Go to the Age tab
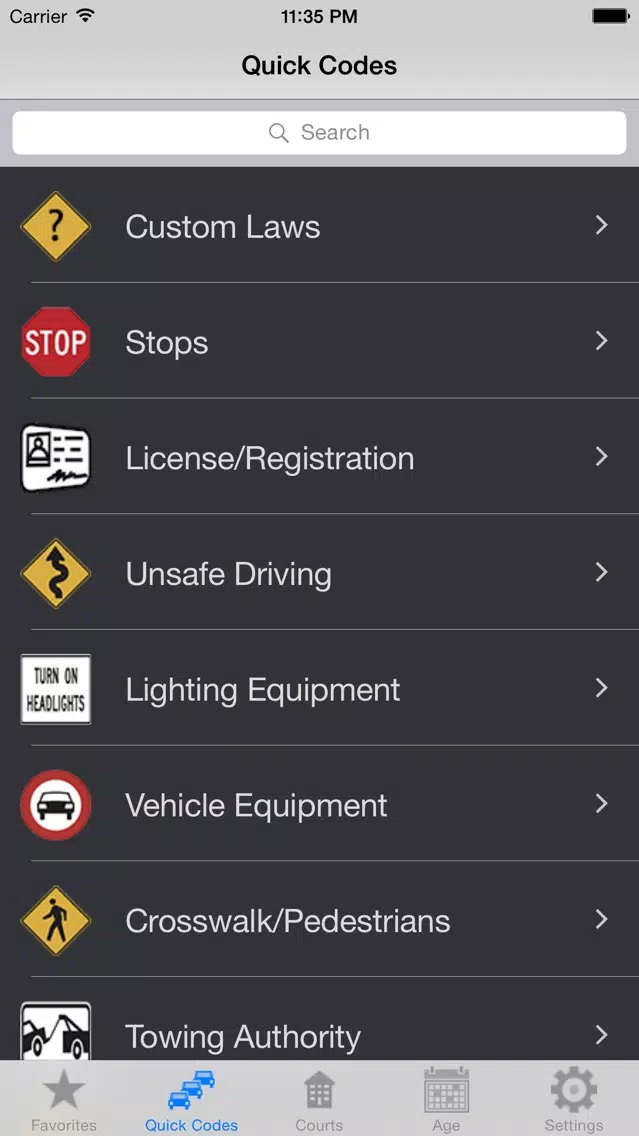 point(446,1099)
